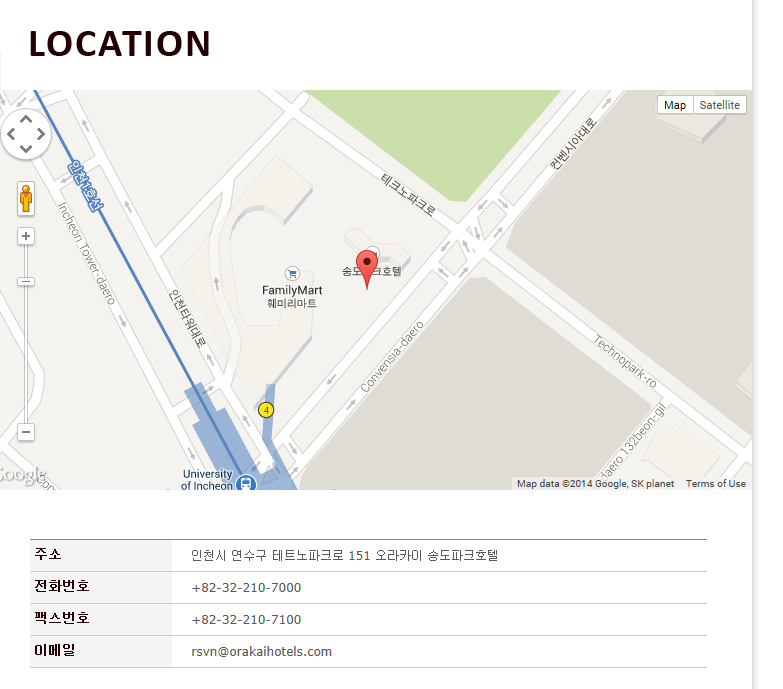The height and width of the screenshot is (689, 783).
Task: Open the University of Incheon station marker
Action: [246, 483]
